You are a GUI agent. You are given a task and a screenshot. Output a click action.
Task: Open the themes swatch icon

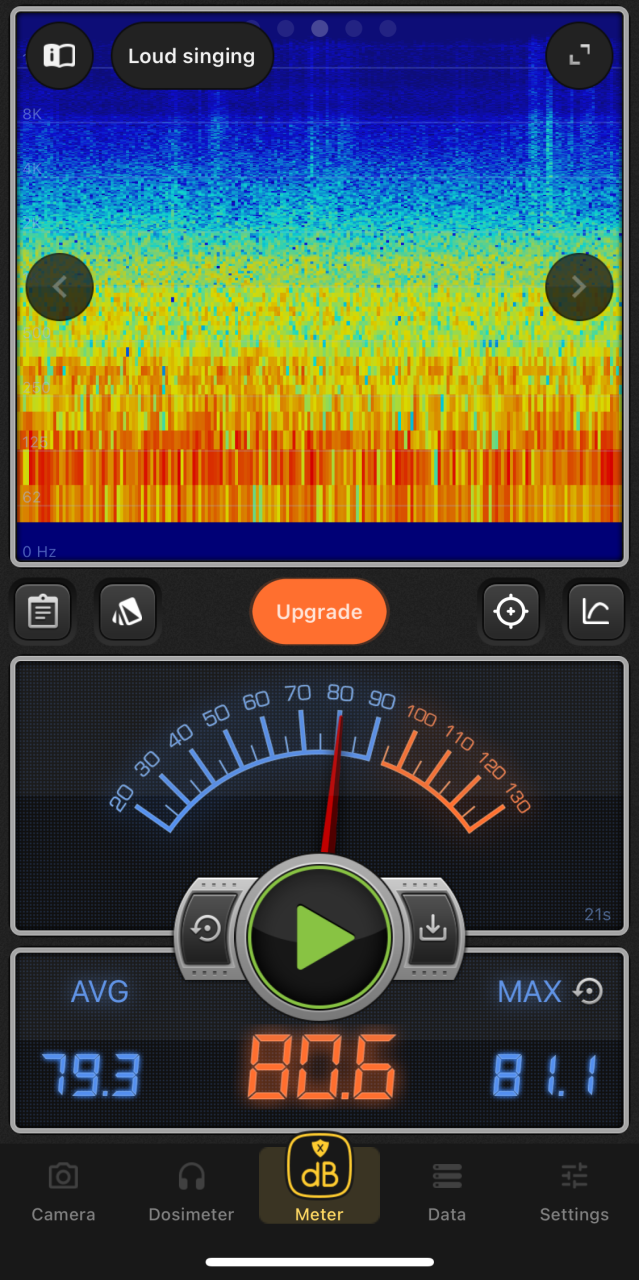[x=127, y=611]
